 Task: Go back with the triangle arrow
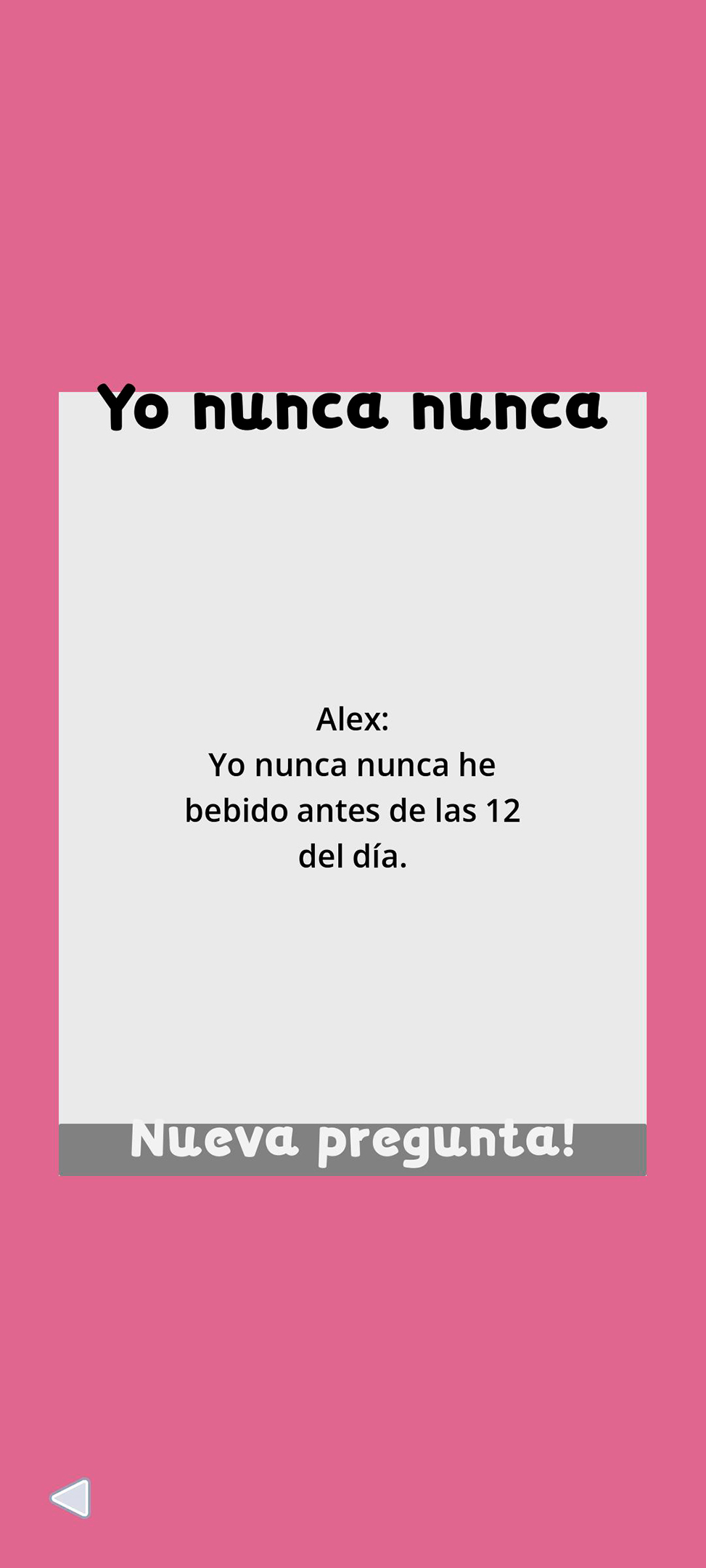tap(71, 1498)
